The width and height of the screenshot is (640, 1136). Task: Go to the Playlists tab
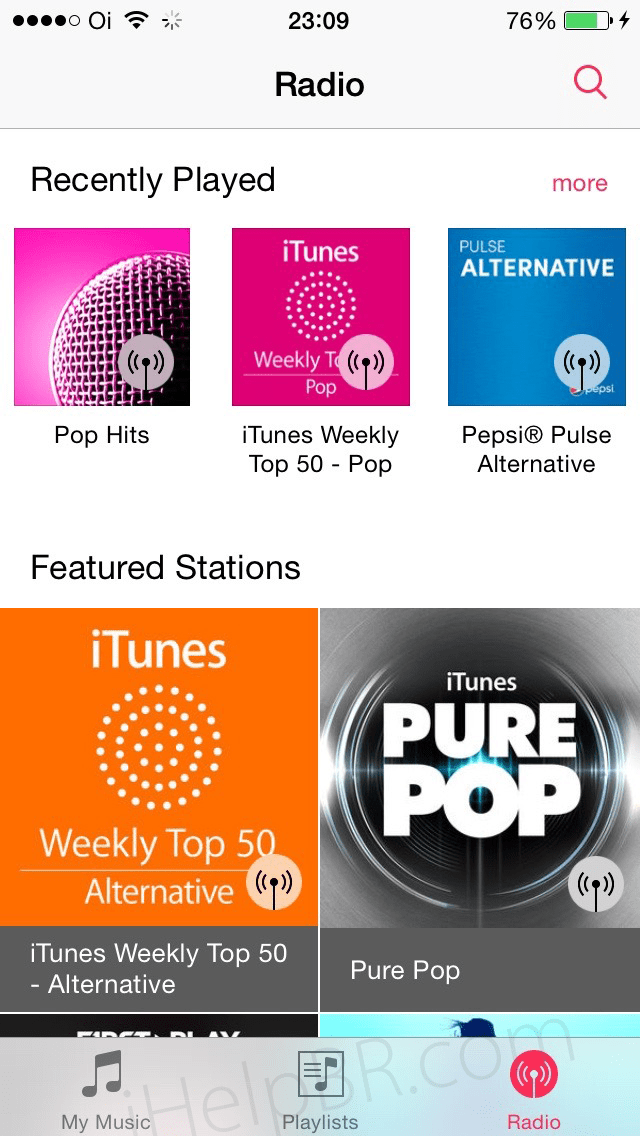(320, 1090)
